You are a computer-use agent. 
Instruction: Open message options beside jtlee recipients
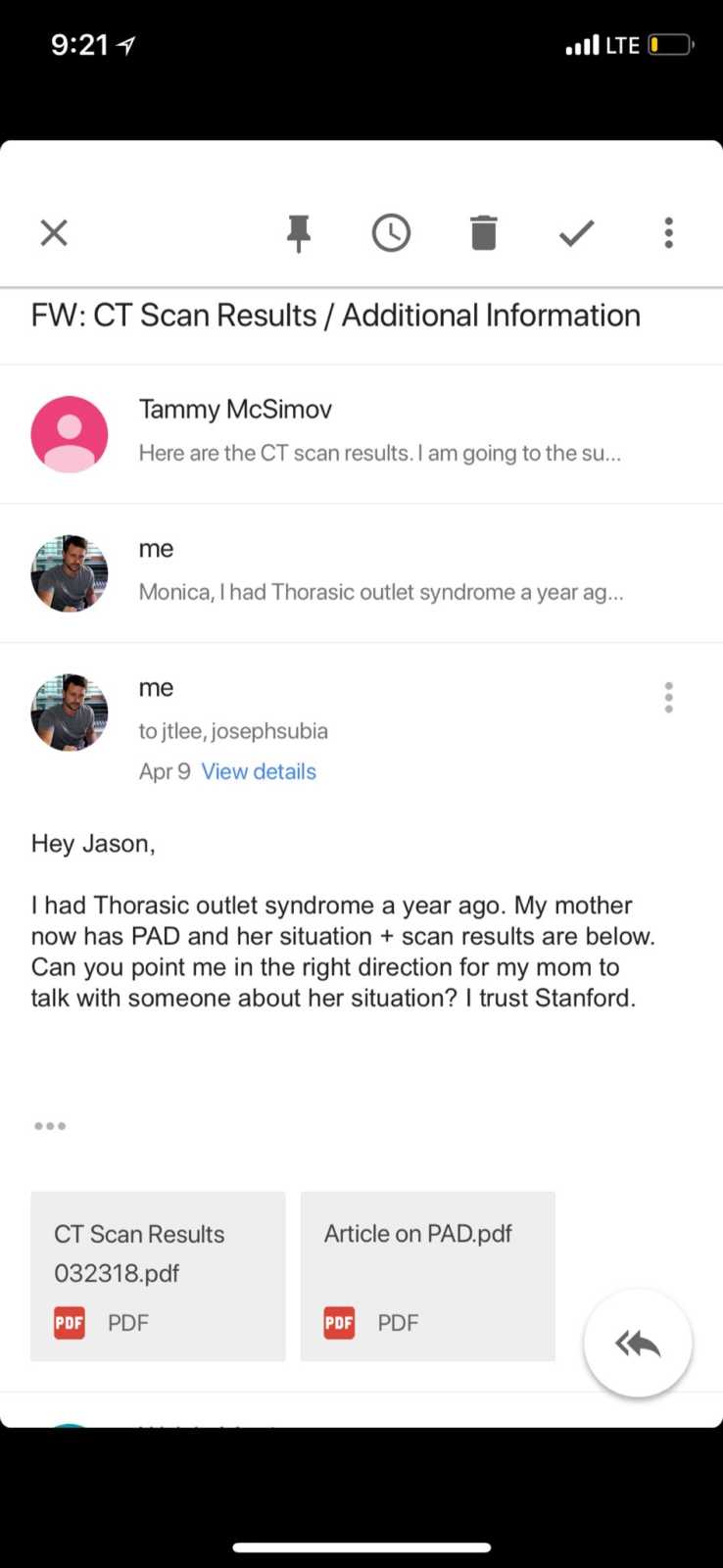pos(669,698)
